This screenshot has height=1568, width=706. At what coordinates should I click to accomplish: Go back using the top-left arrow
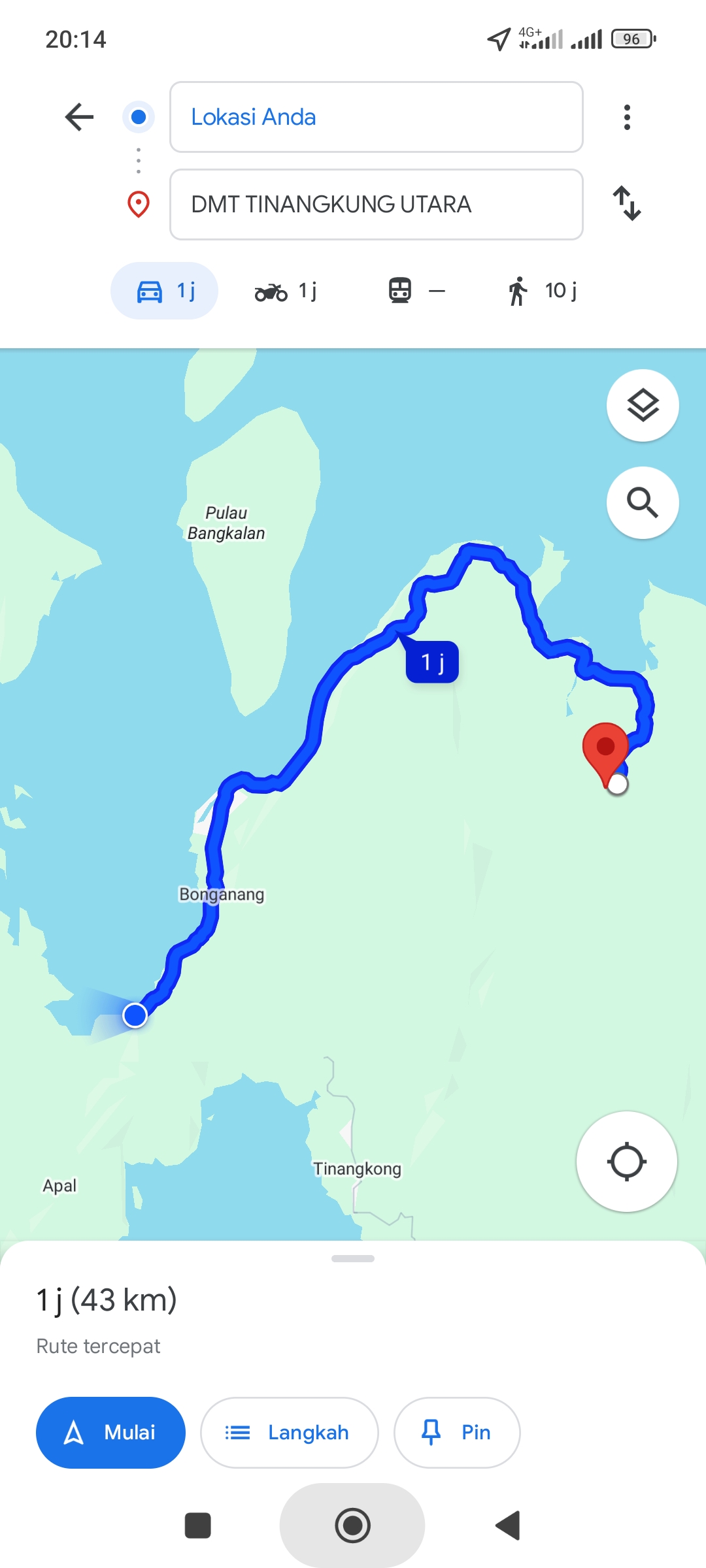click(x=79, y=117)
